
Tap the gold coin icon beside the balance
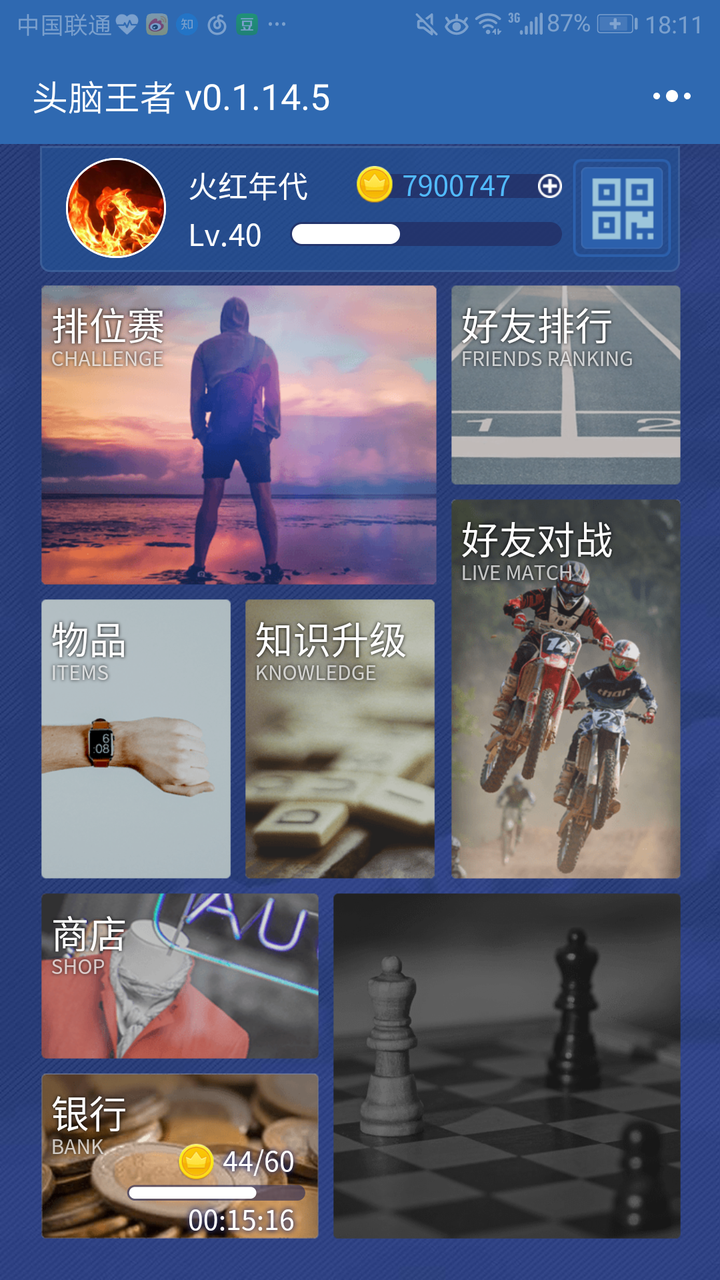(x=372, y=184)
